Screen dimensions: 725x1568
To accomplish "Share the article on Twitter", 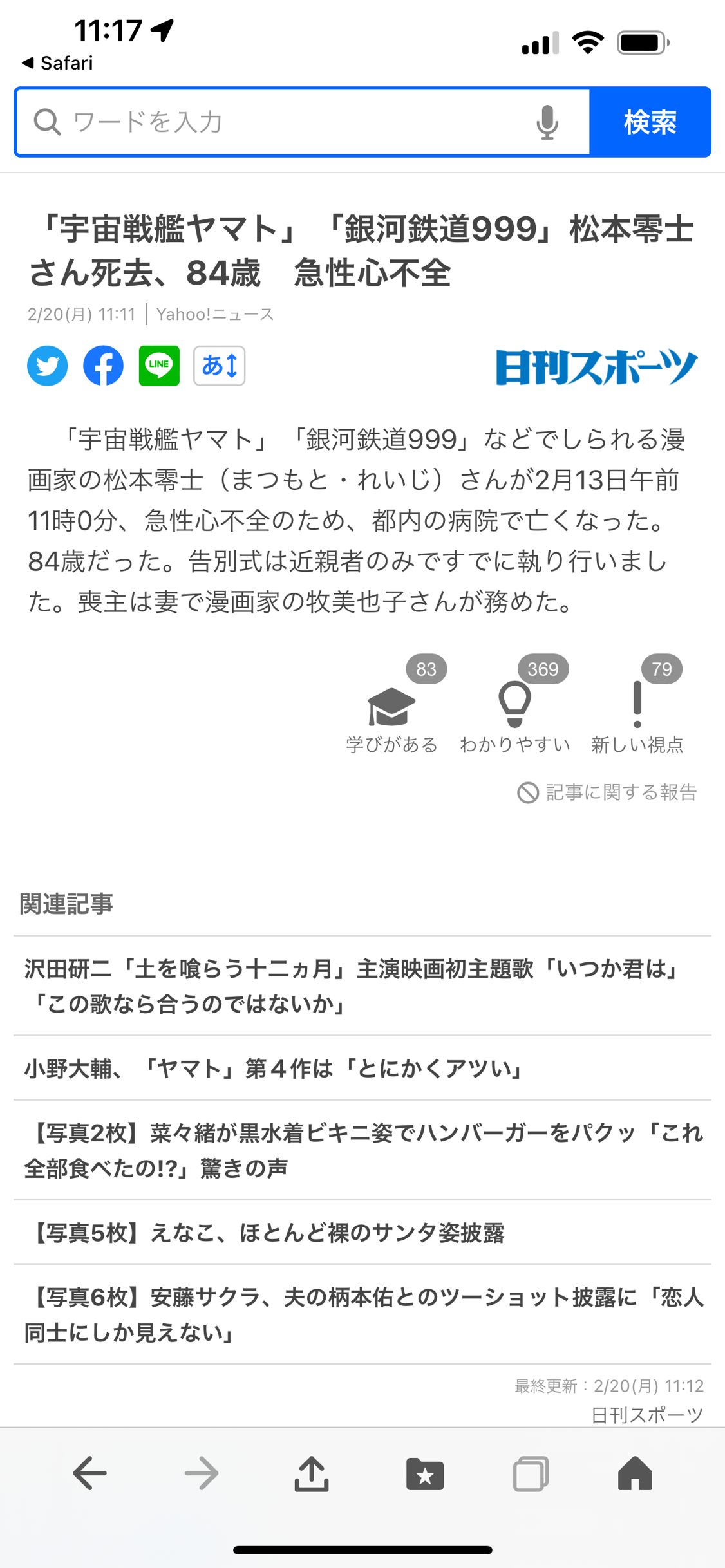I will (47, 366).
